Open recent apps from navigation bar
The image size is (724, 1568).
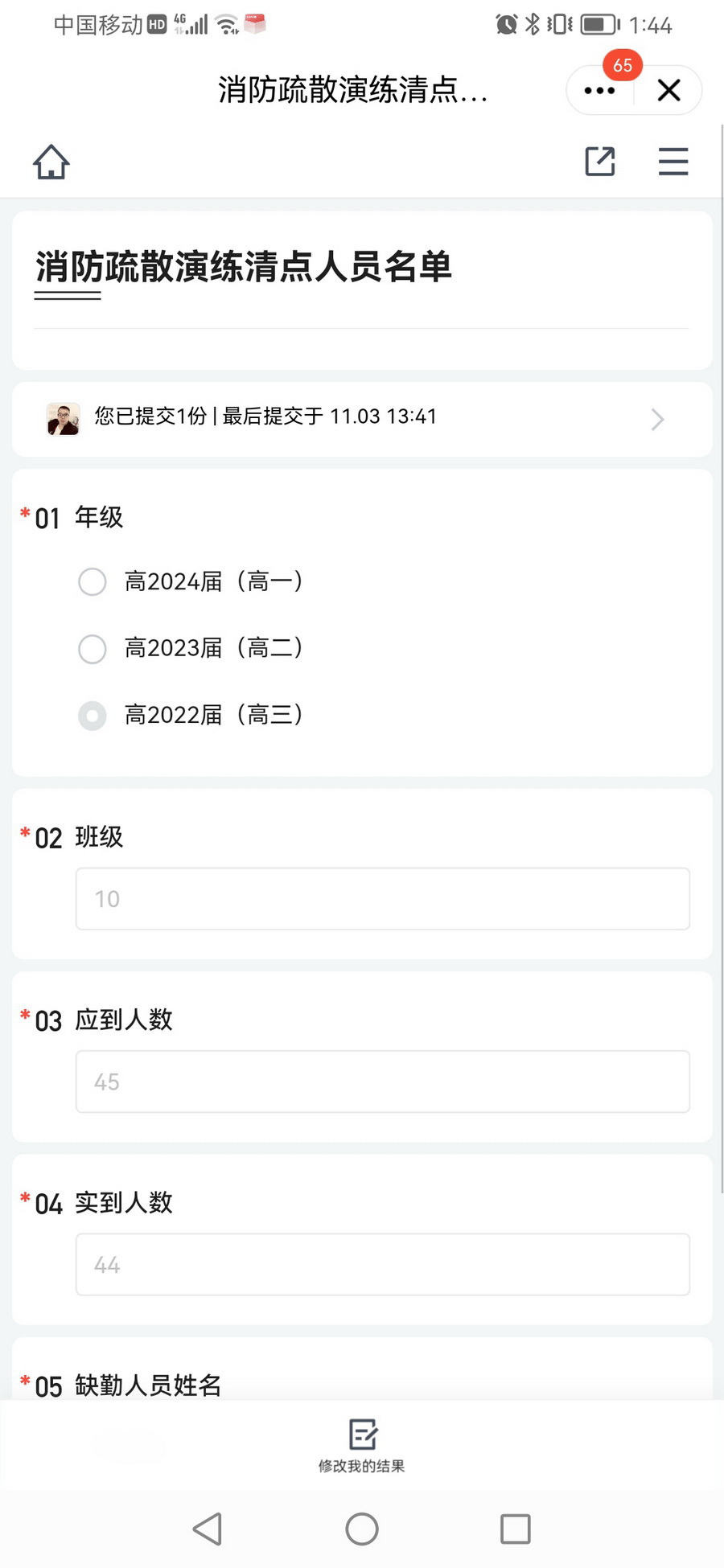click(x=515, y=1529)
